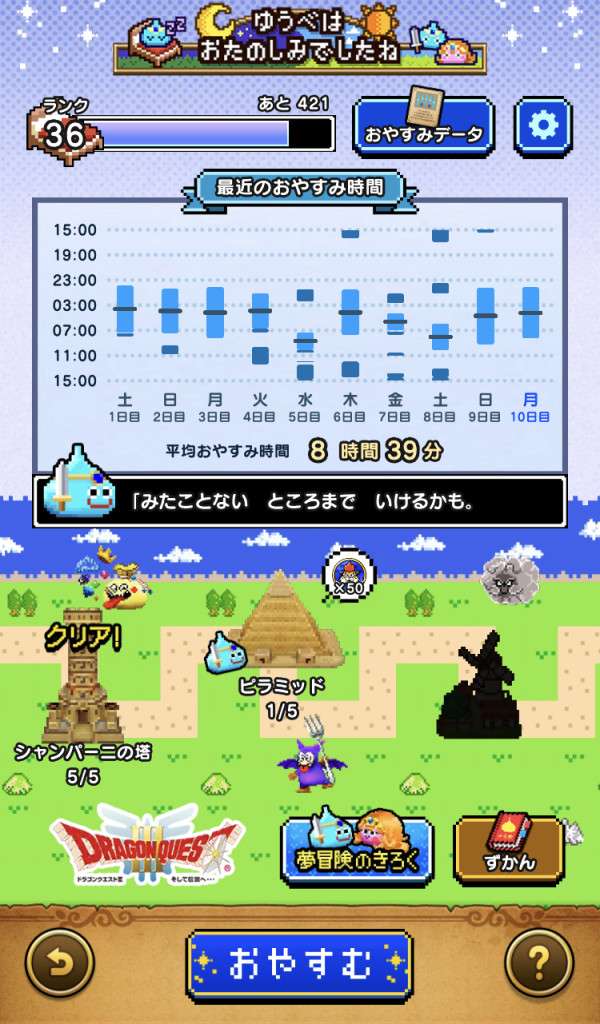The height and width of the screenshot is (1024, 600).
Task: Open the 夢冒険のきろく adventure record
Action: click(357, 850)
